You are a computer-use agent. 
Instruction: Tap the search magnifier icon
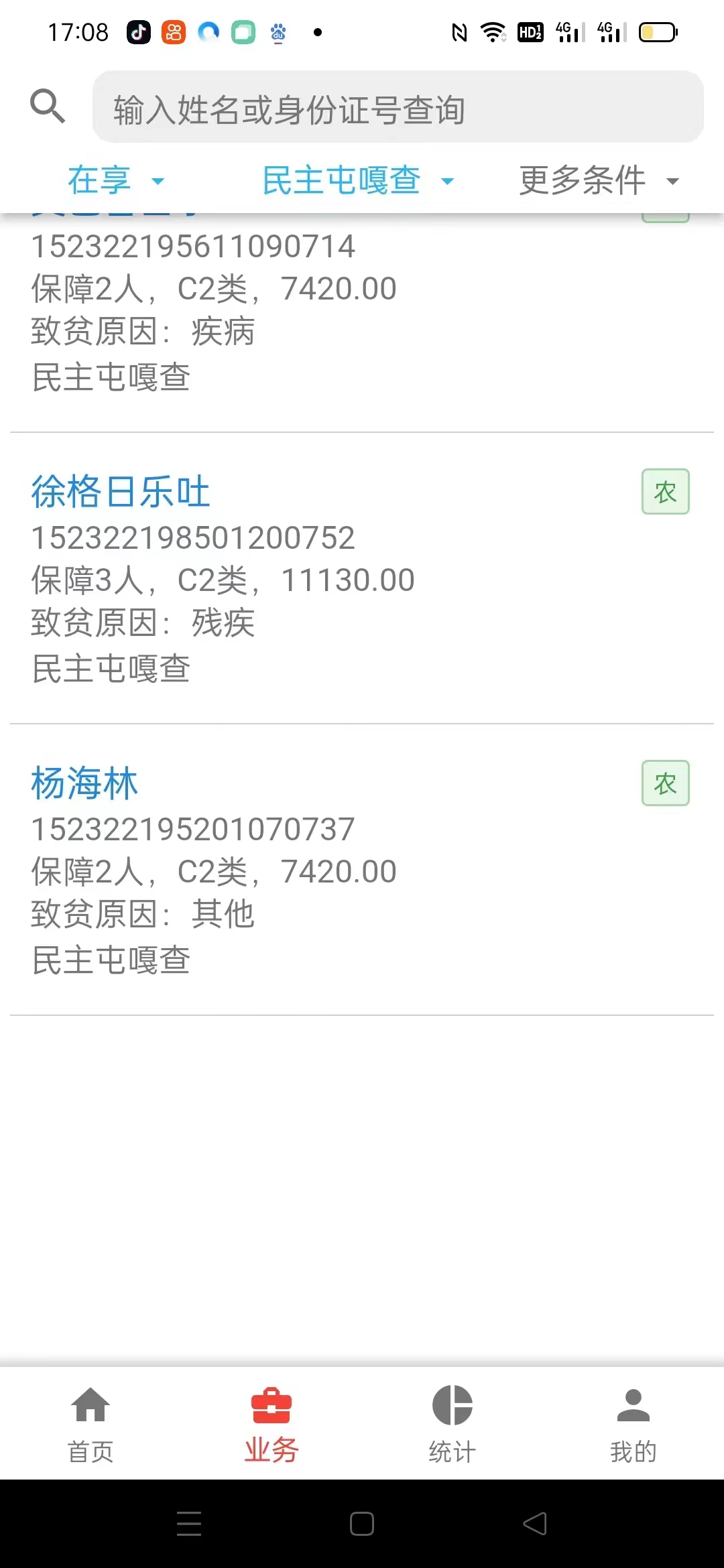pyautogui.click(x=48, y=106)
